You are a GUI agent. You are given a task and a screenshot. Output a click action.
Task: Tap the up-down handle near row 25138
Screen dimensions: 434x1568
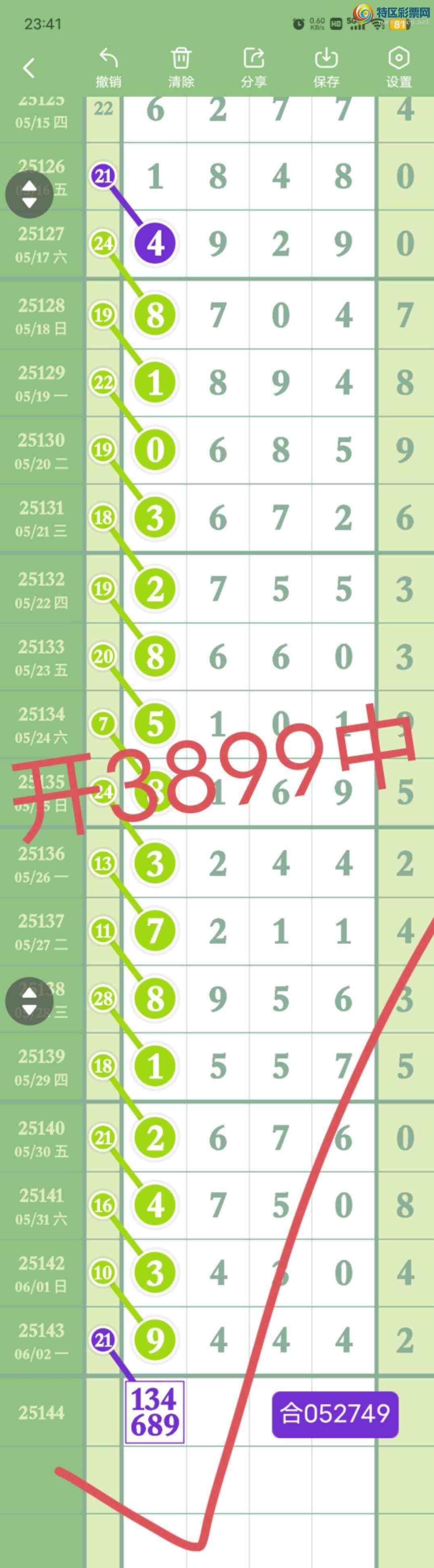(29, 1001)
